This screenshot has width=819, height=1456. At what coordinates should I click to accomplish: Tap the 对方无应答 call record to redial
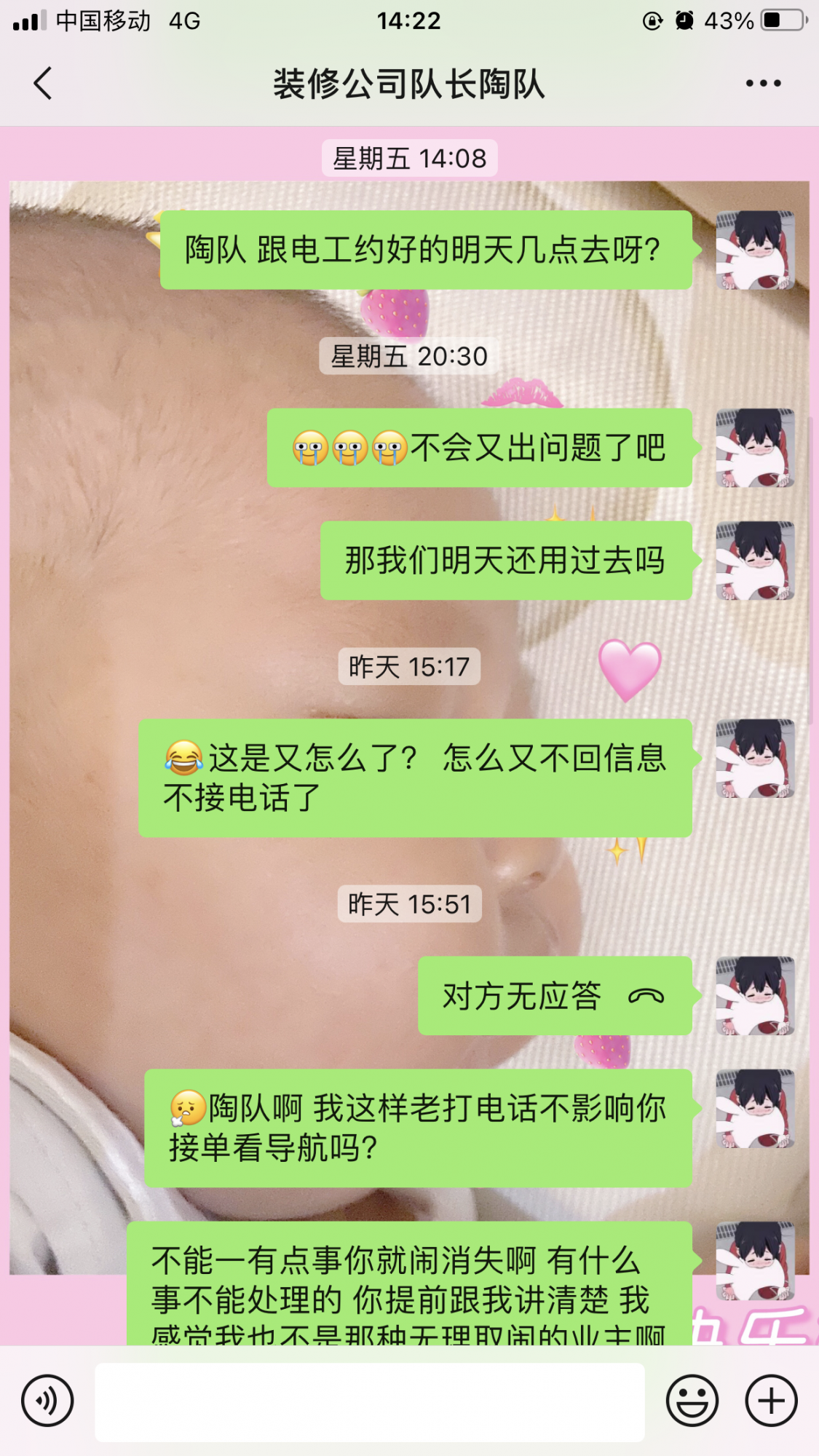(554, 996)
